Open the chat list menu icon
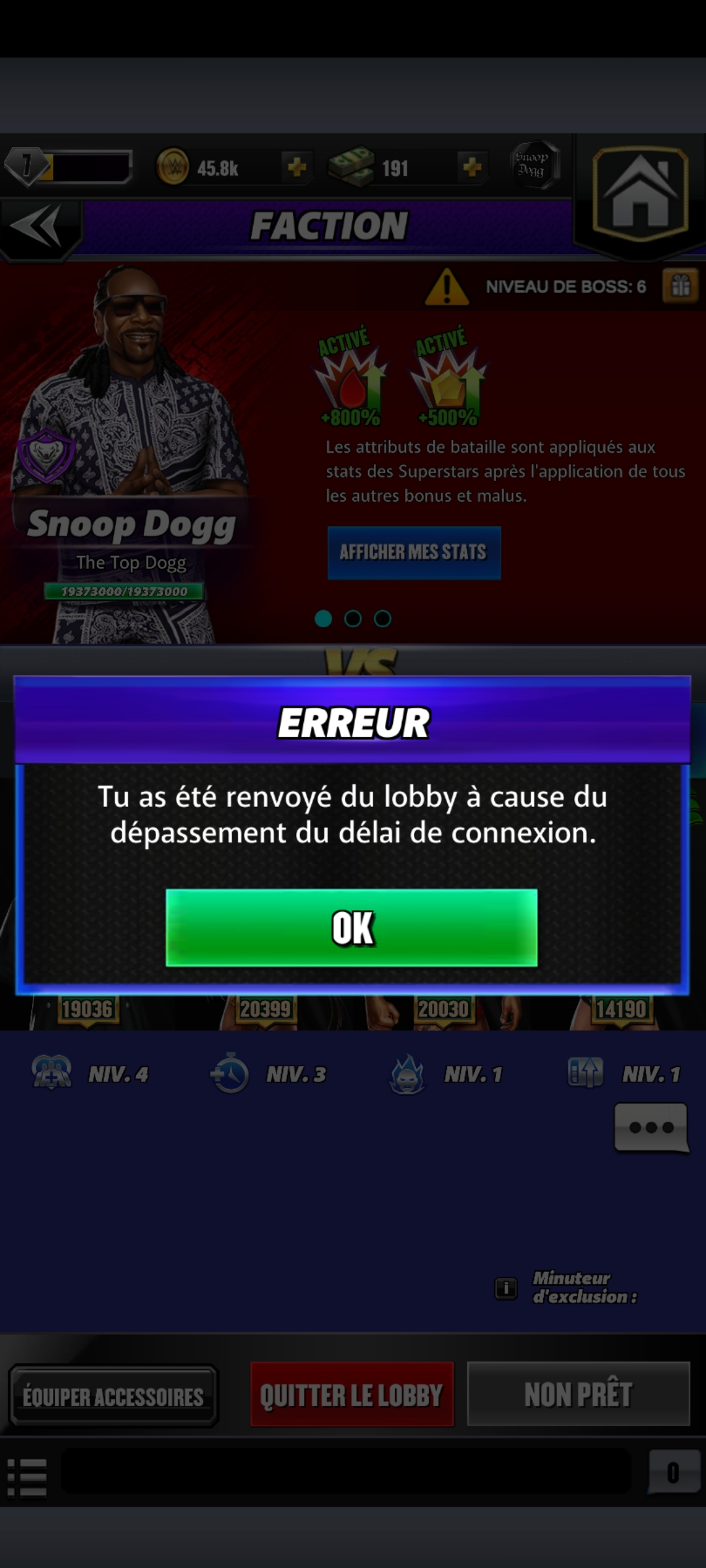Image resolution: width=706 pixels, height=1568 pixels. click(27, 1478)
